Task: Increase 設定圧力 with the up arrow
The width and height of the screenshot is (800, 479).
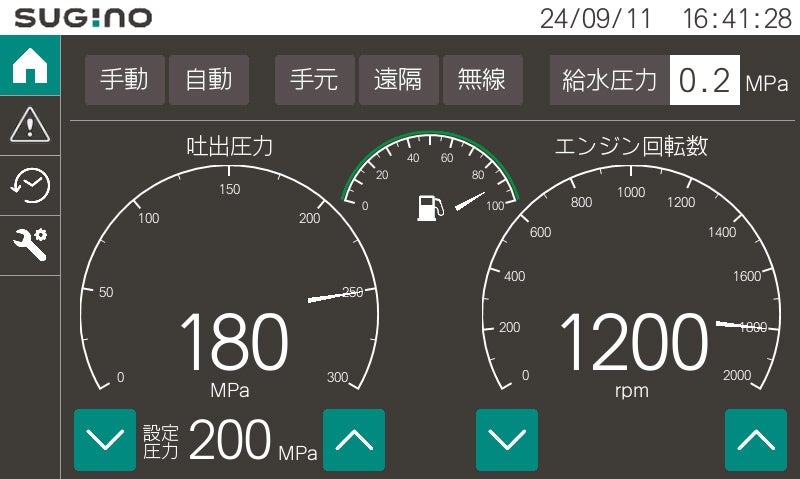Action: [x=353, y=440]
